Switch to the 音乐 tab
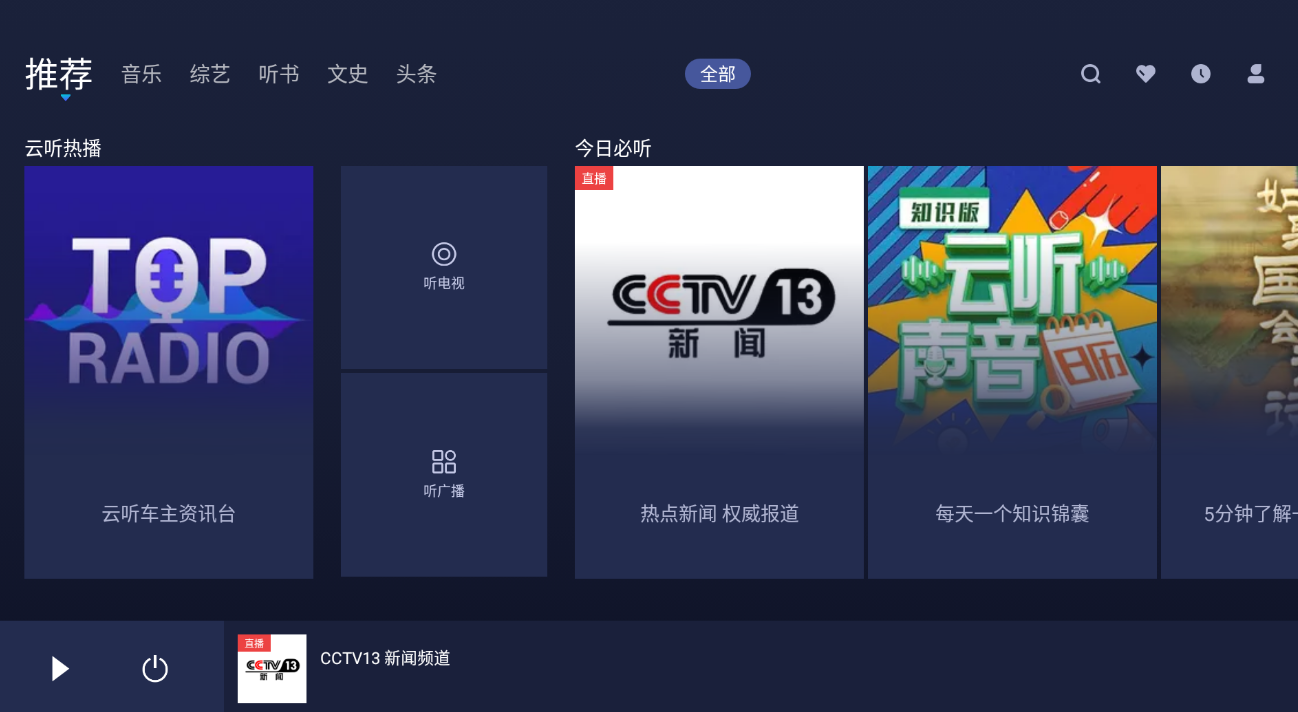This screenshot has height=712, width=1298. tap(141, 74)
